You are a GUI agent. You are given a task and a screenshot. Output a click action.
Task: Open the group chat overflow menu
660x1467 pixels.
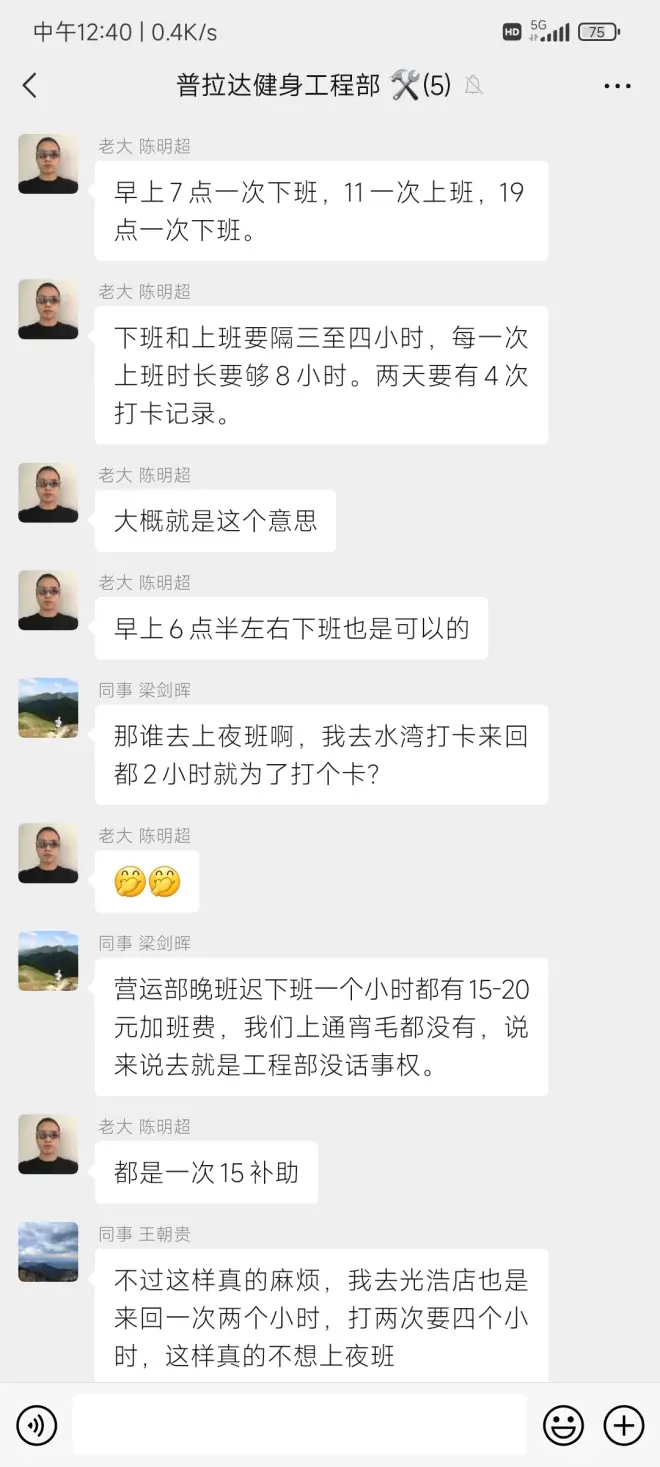pos(617,86)
